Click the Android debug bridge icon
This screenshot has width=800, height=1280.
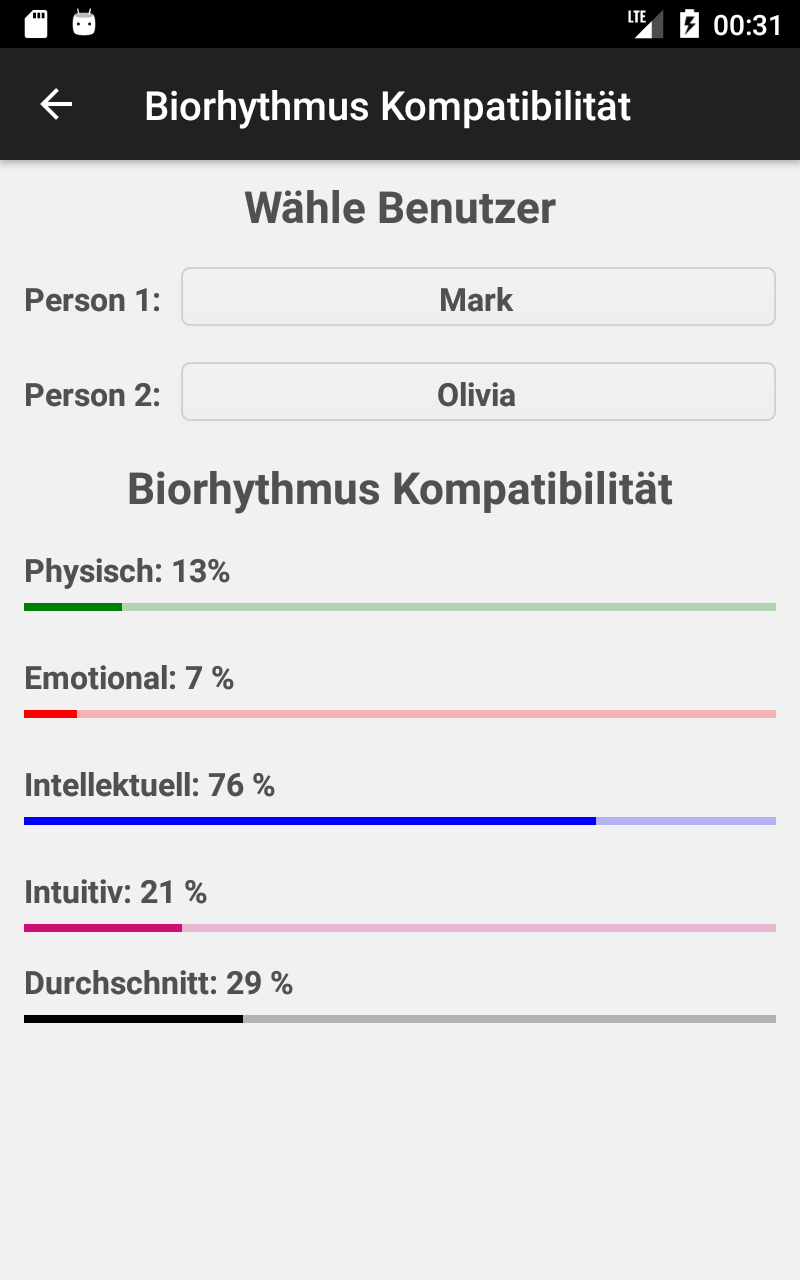click(84, 22)
